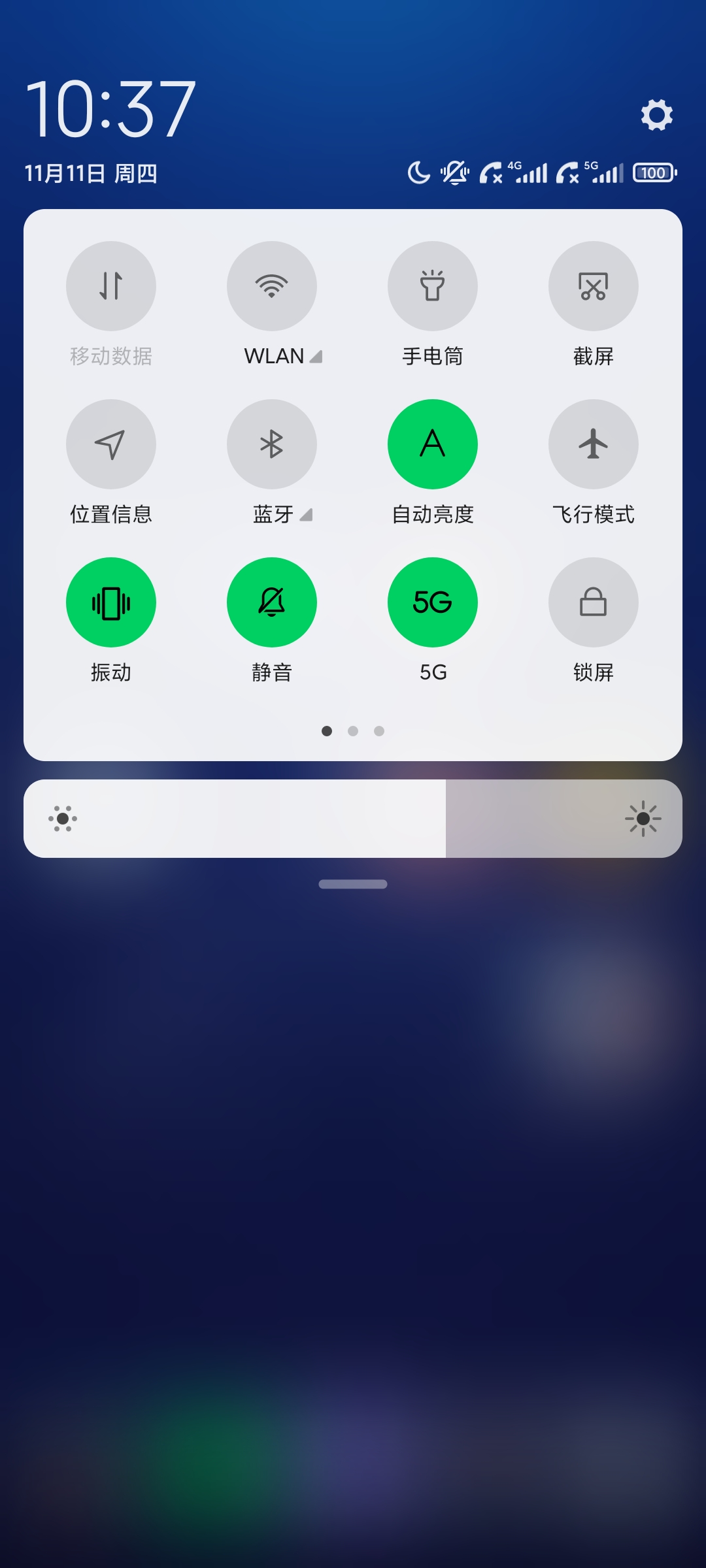Enable location info (位置信息)

(x=111, y=444)
